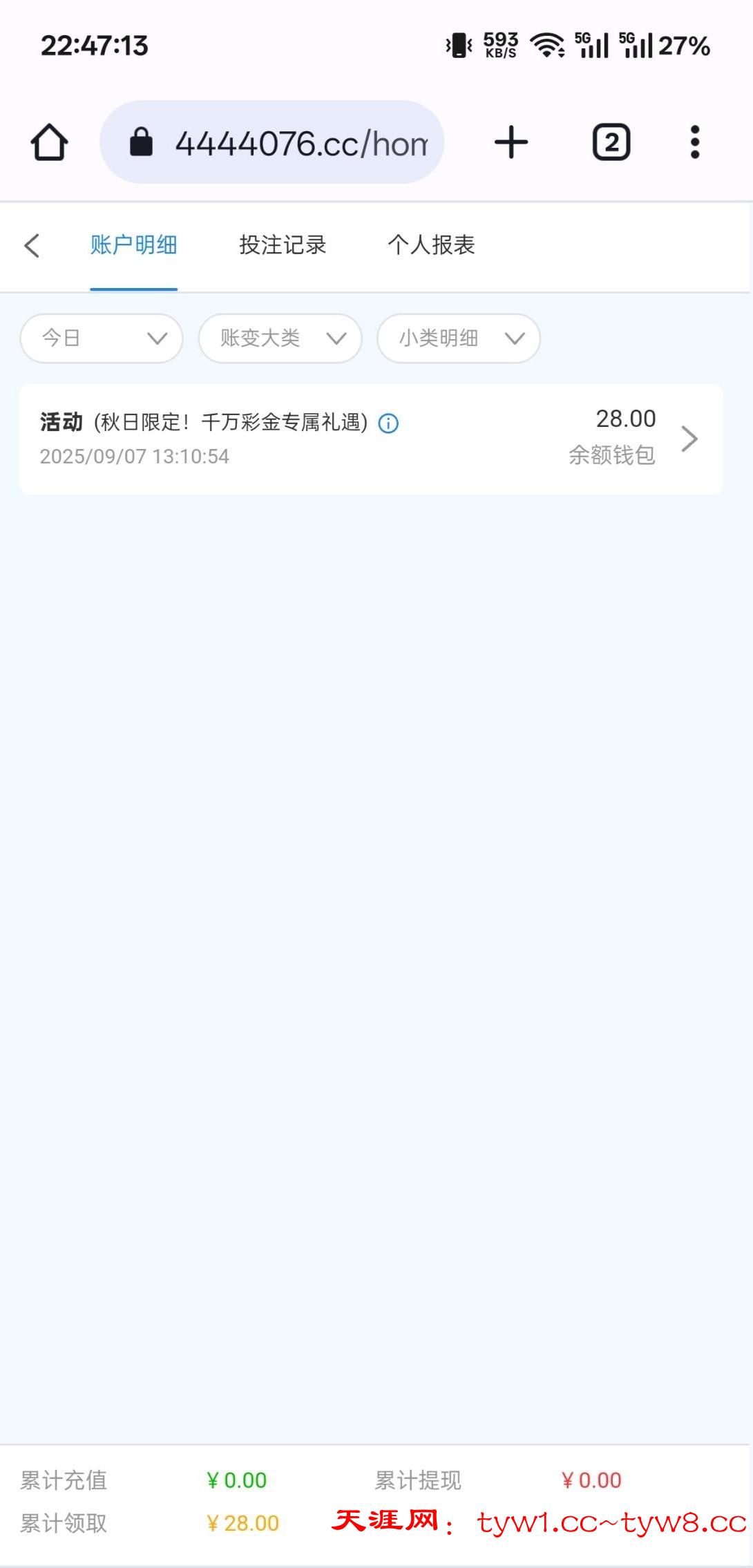Select the 账户明细 tab
The height and width of the screenshot is (1568, 753).
[133, 245]
